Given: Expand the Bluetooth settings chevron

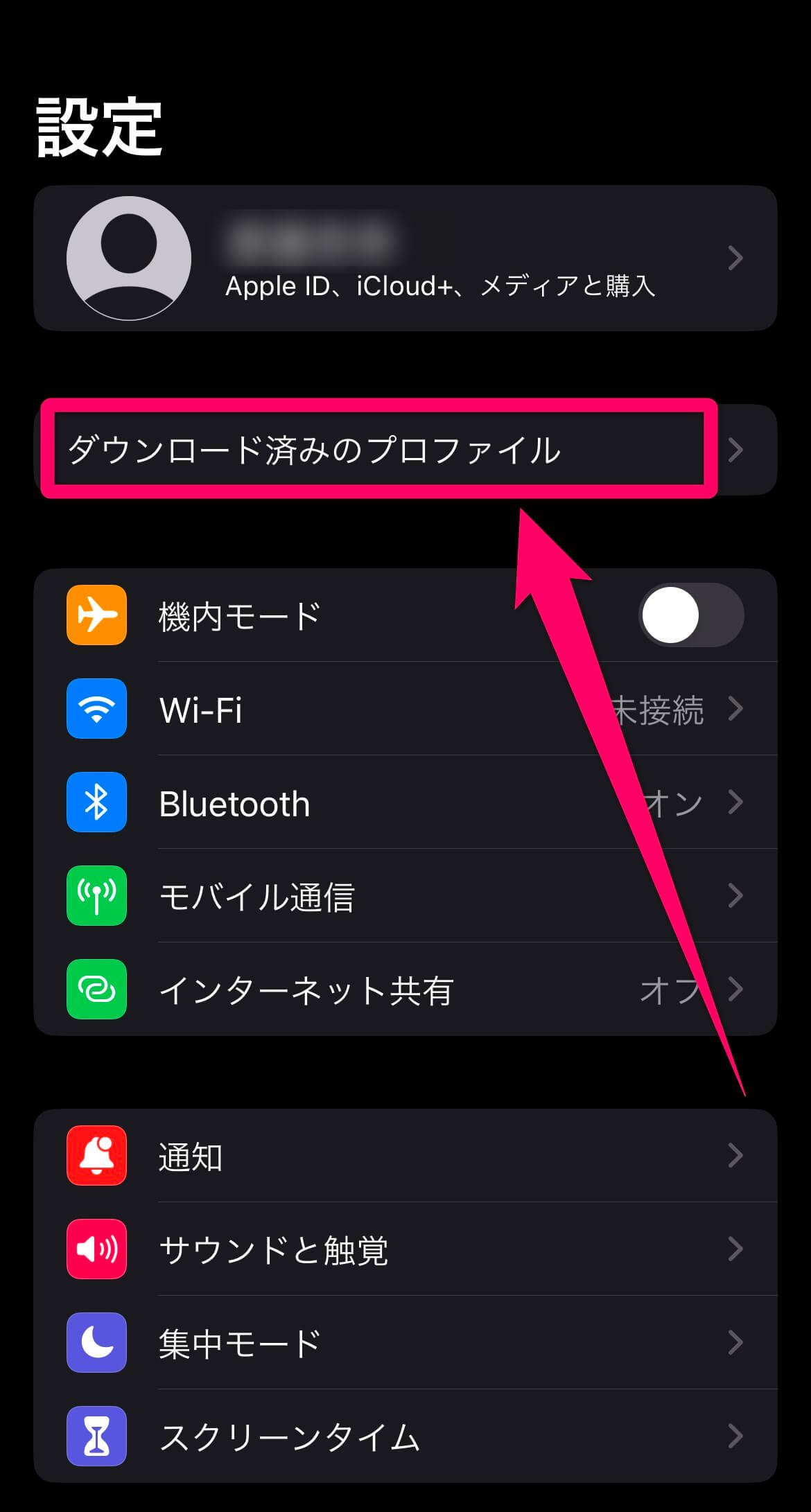Looking at the screenshot, I should pyautogui.click(x=736, y=802).
